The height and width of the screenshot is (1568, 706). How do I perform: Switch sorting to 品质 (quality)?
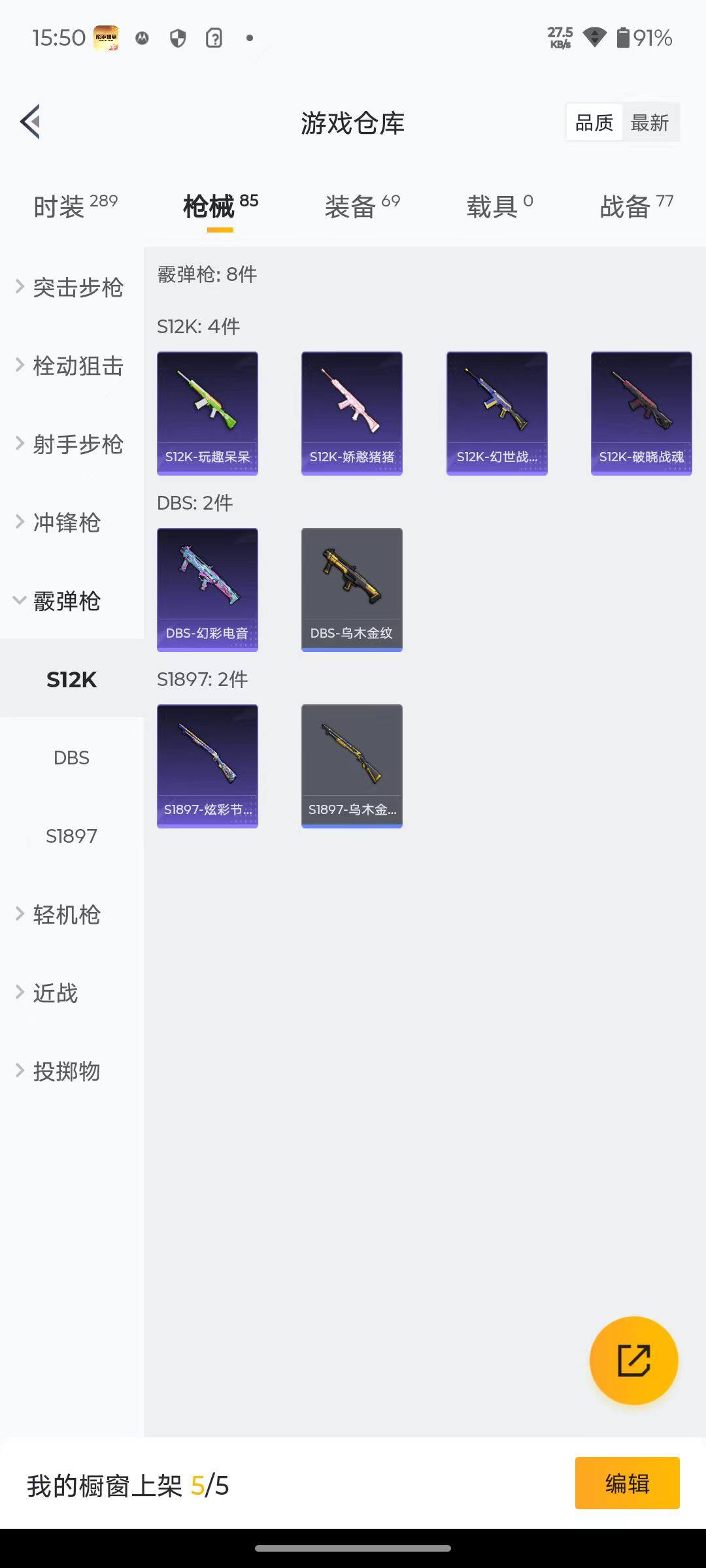coord(593,122)
